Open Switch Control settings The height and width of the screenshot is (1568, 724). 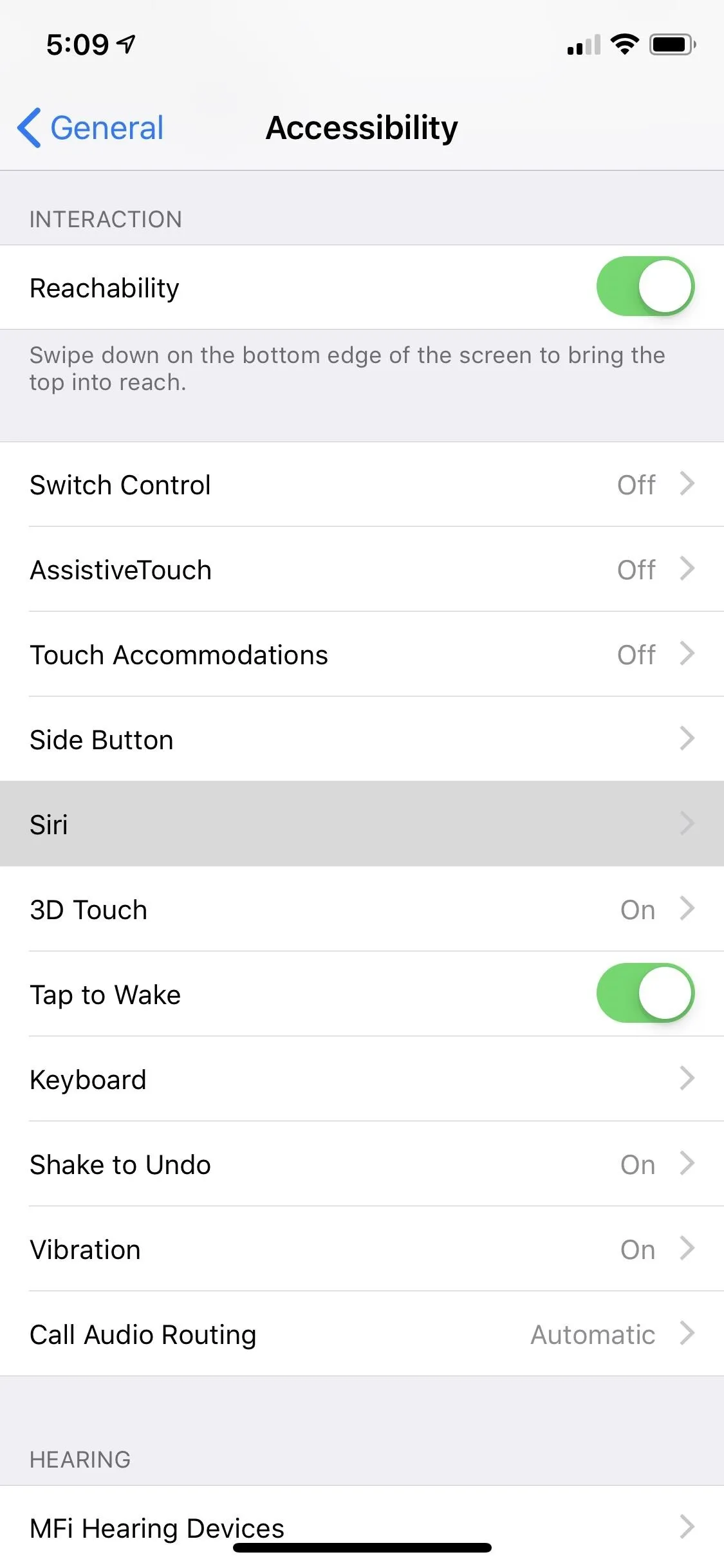(x=362, y=485)
